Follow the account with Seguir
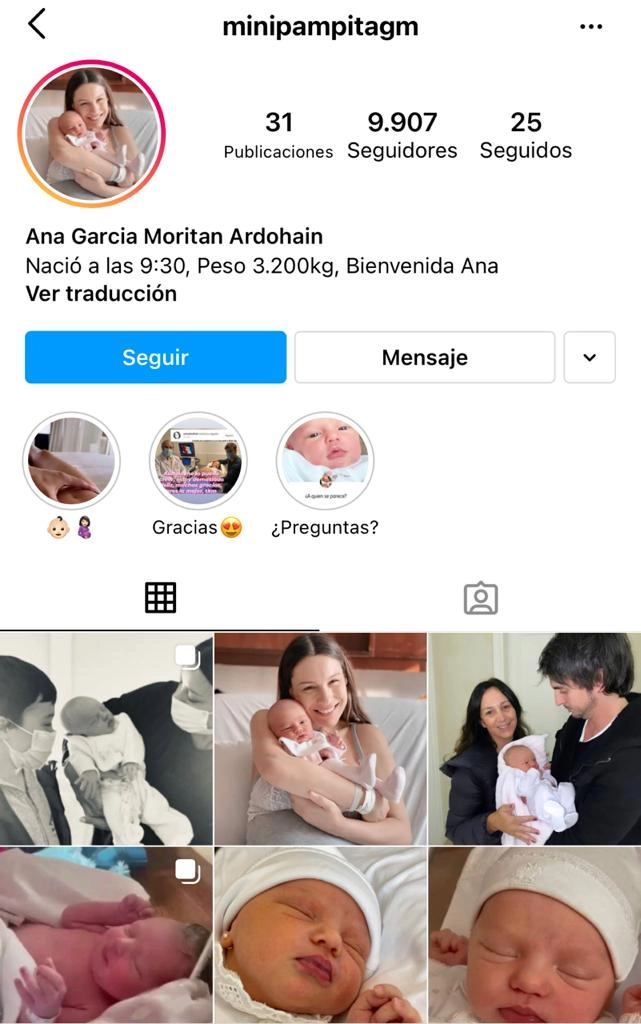Viewport: 641px width, 1024px height. pyautogui.click(x=155, y=357)
